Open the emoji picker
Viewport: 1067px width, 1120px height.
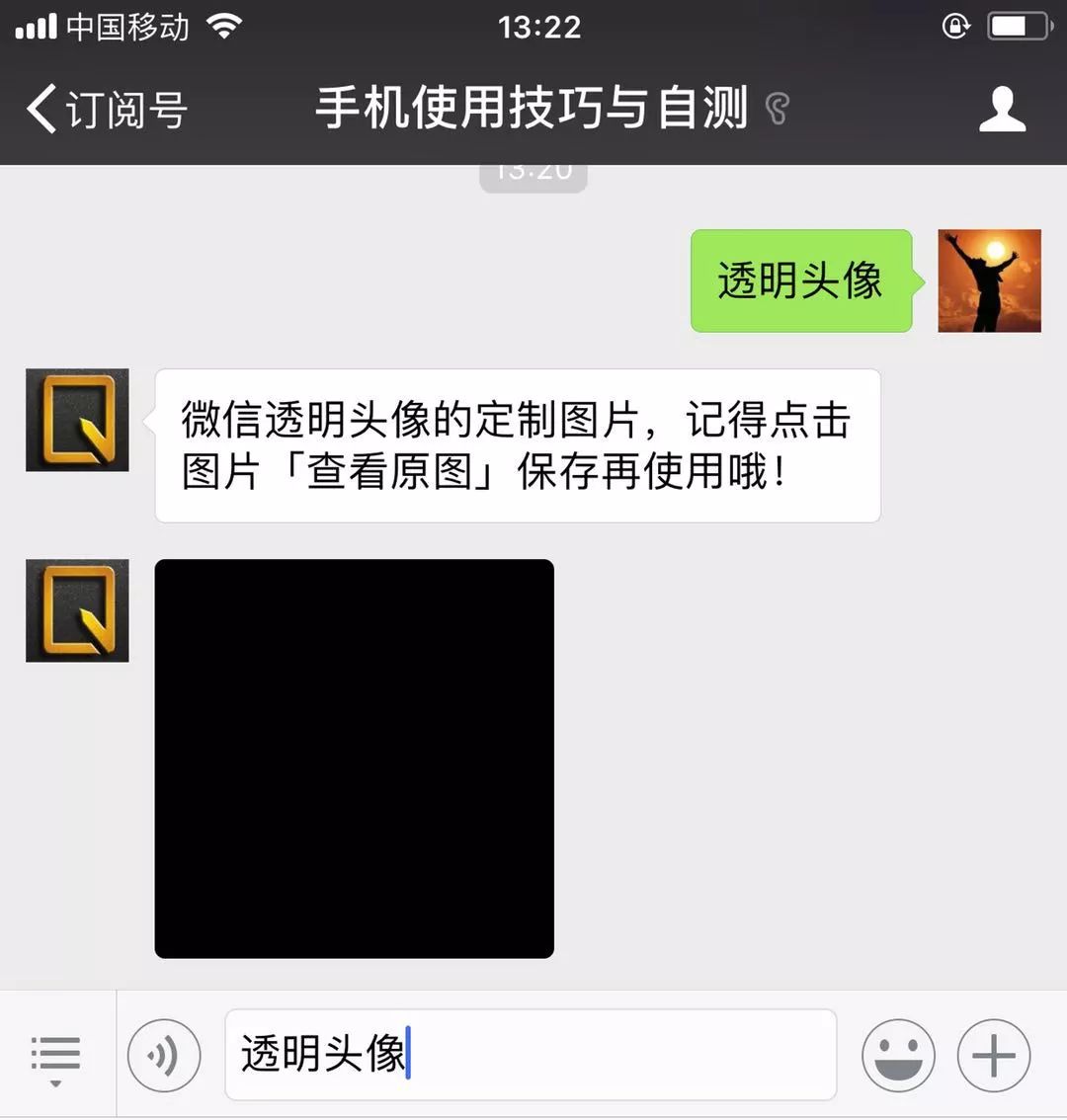[x=897, y=1055]
